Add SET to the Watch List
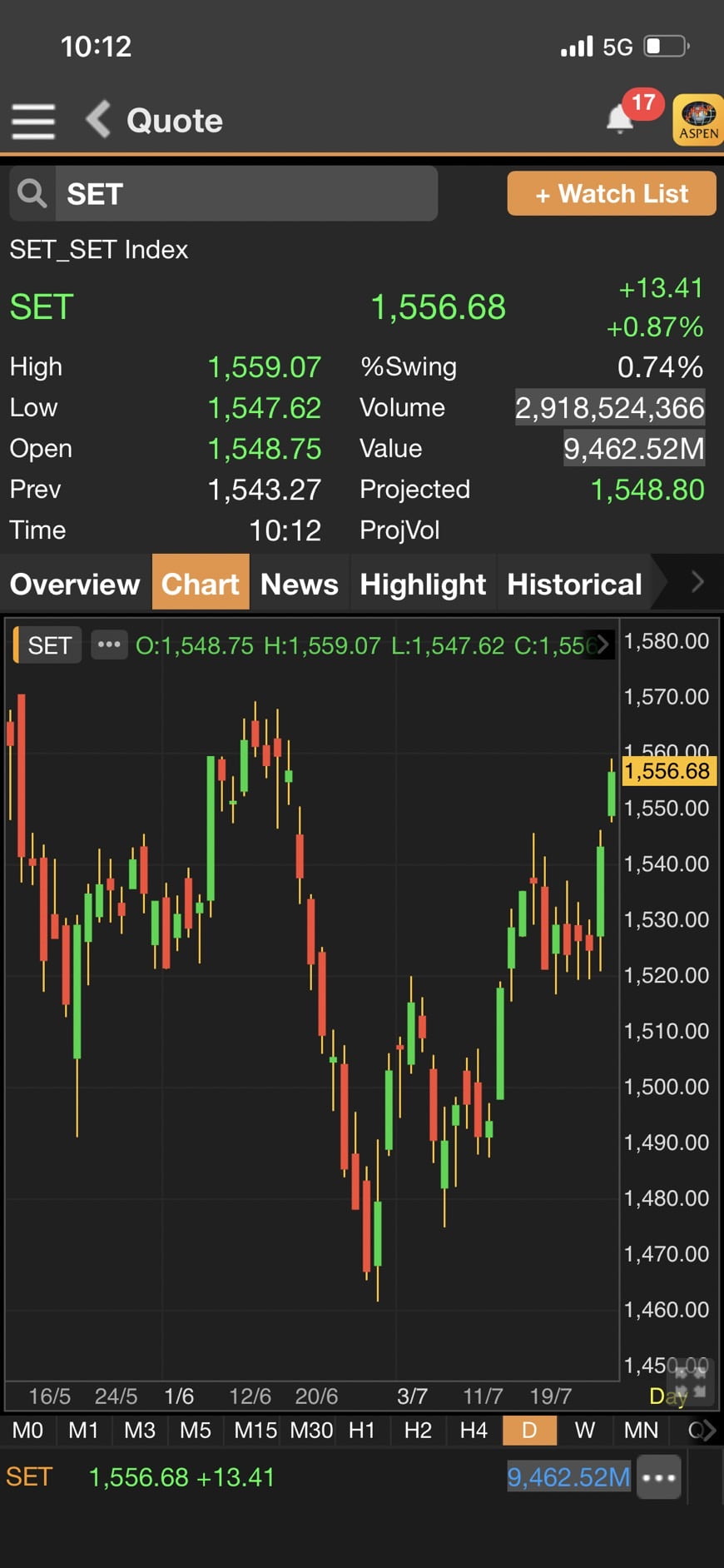724x1568 pixels. coord(612,194)
